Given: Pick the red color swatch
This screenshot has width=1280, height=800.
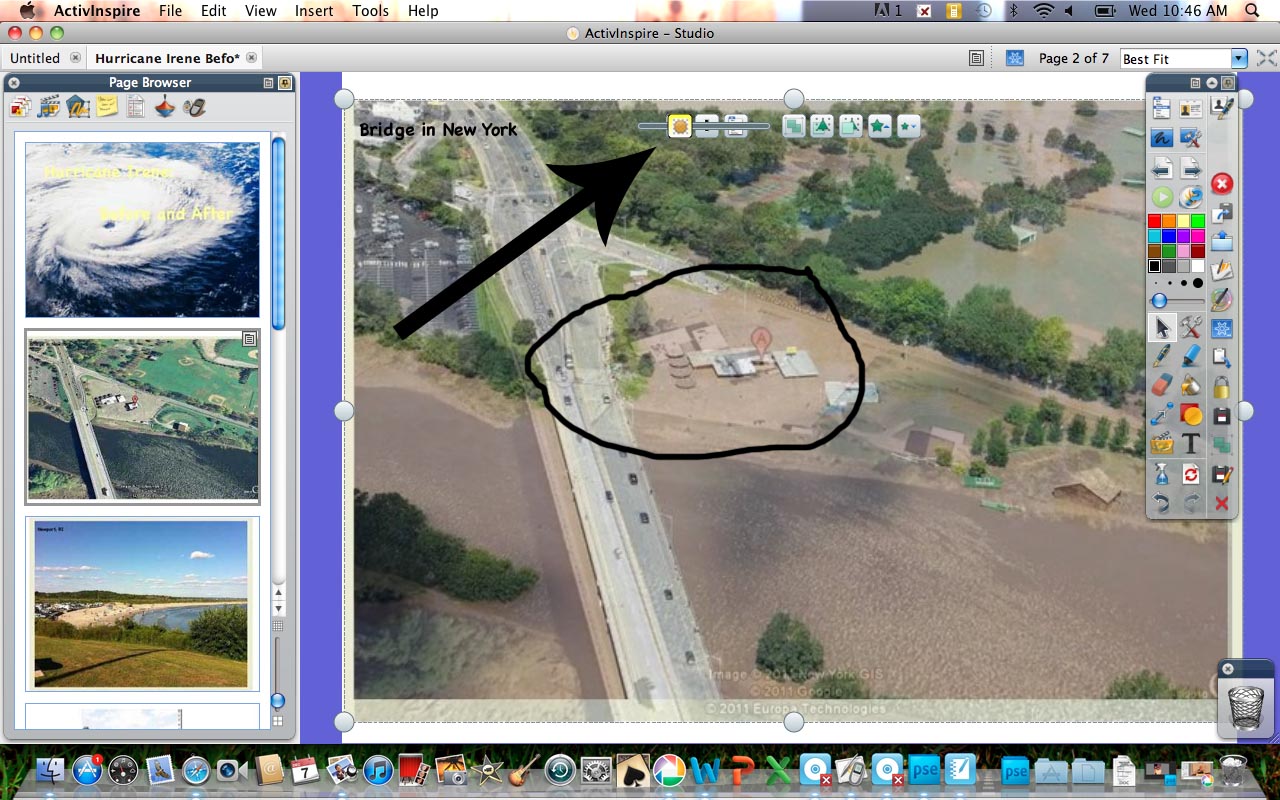Looking at the screenshot, I should pyautogui.click(x=1154, y=221).
